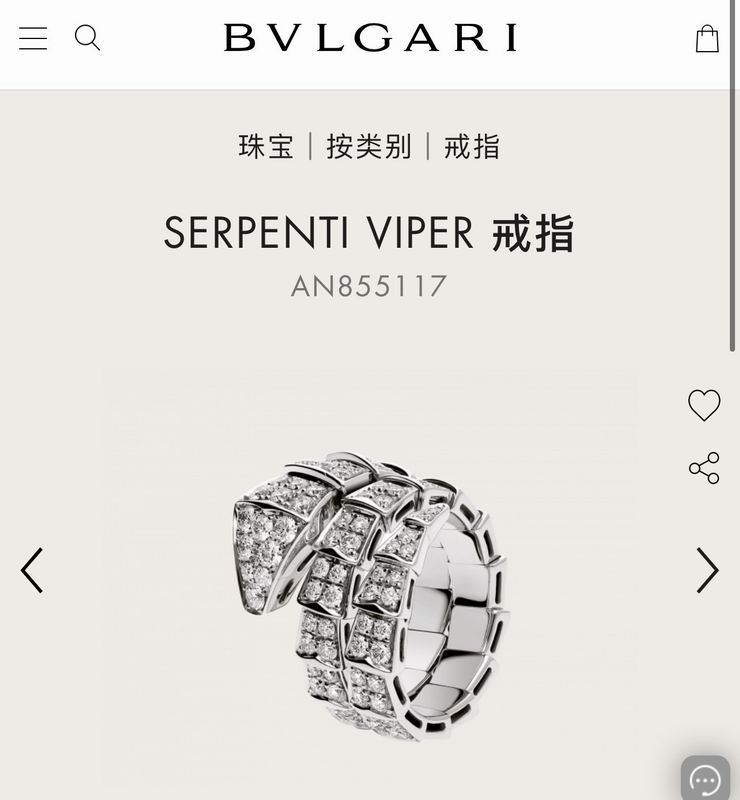
Task: Show the previous product image
Action: pos(32,570)
